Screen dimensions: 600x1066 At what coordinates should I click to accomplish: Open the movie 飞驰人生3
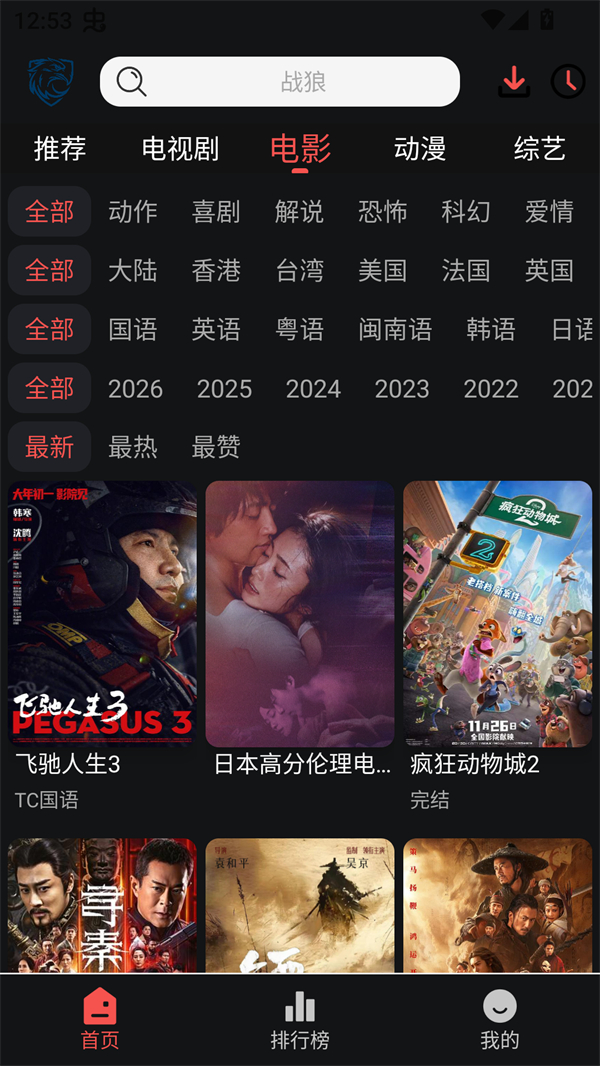(102, 614)
